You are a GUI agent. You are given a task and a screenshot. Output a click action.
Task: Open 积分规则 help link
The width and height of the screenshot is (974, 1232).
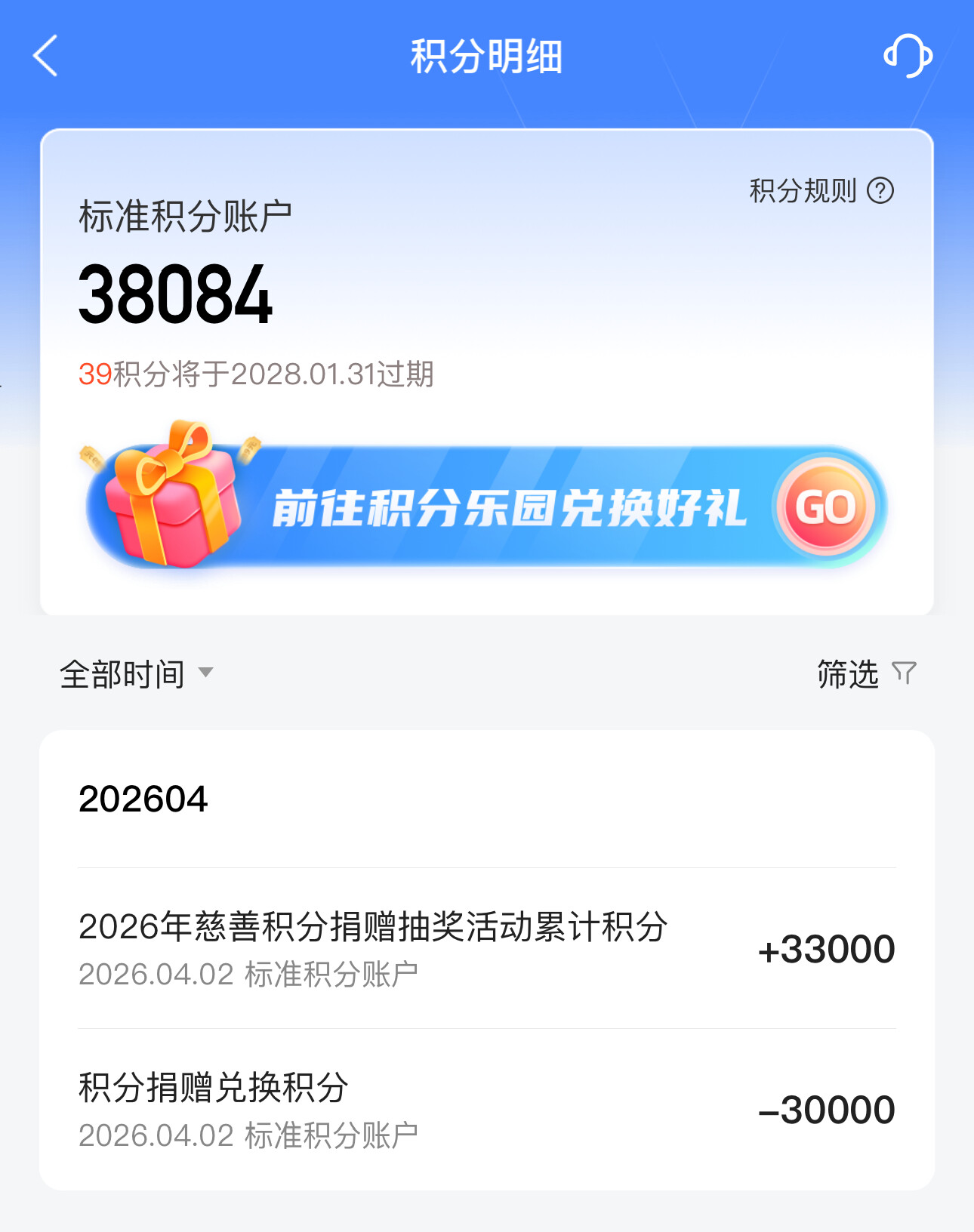tap(821, 191)
